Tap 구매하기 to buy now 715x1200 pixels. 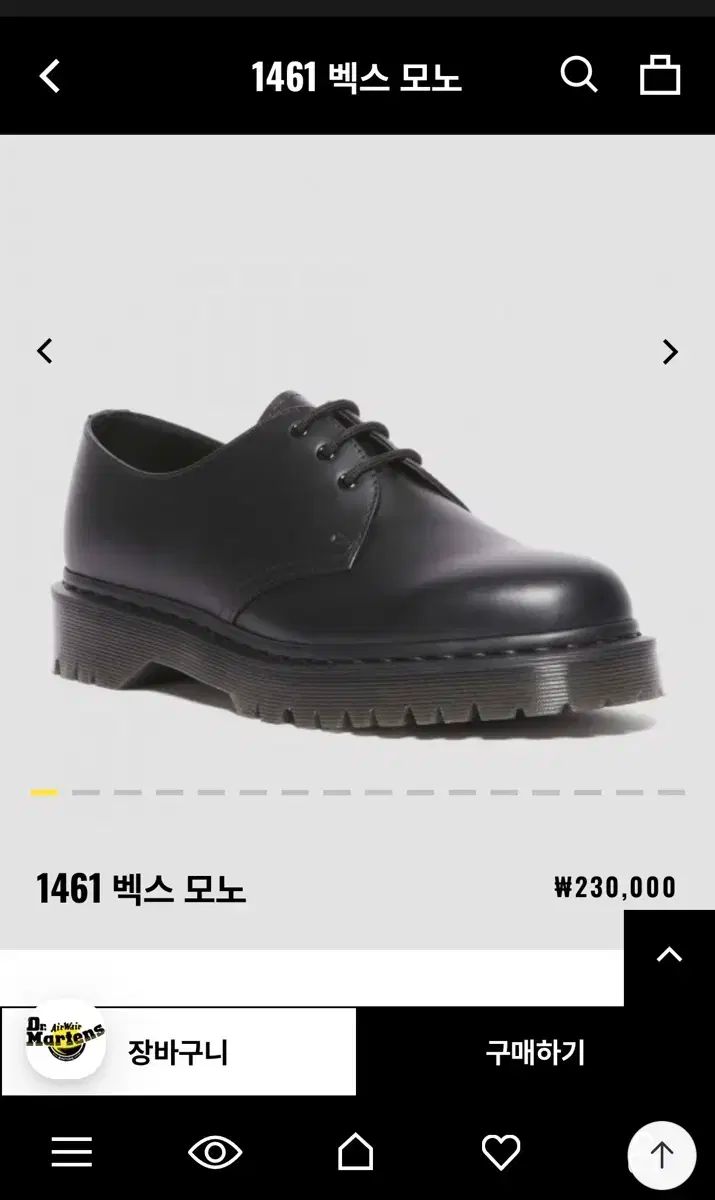[535, 1052]
